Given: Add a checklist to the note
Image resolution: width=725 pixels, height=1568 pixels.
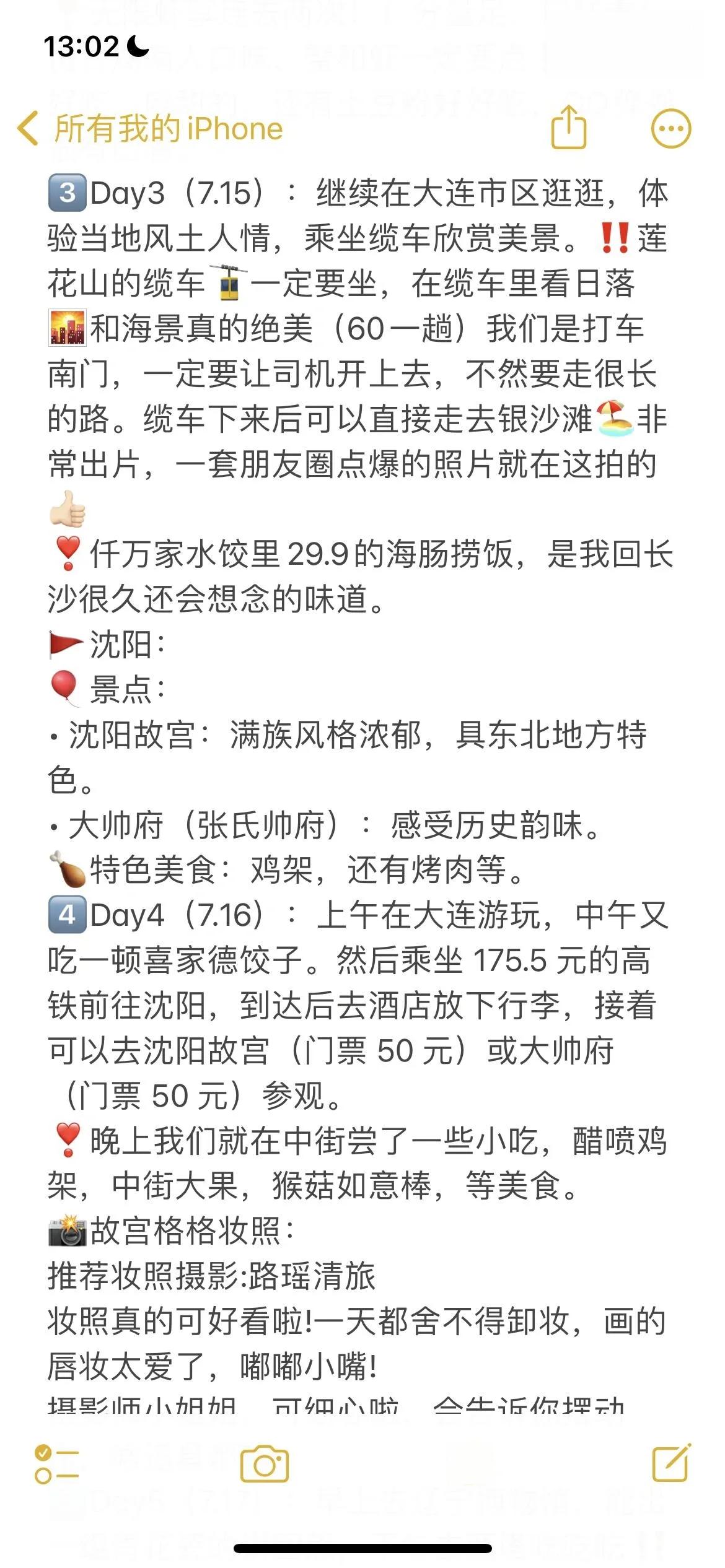Looking at the screenshot, I should click(x=56, y=1464).
